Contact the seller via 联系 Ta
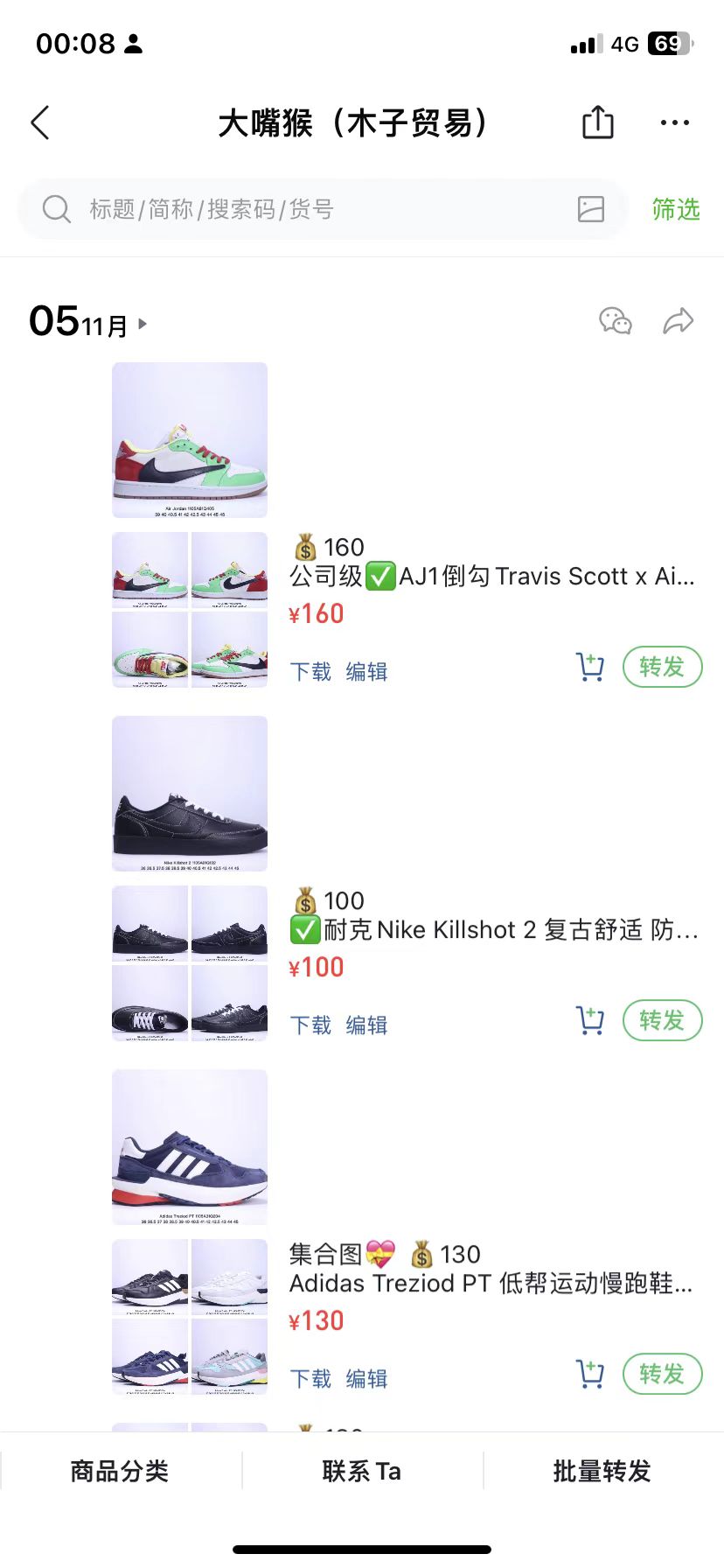 361,1472
